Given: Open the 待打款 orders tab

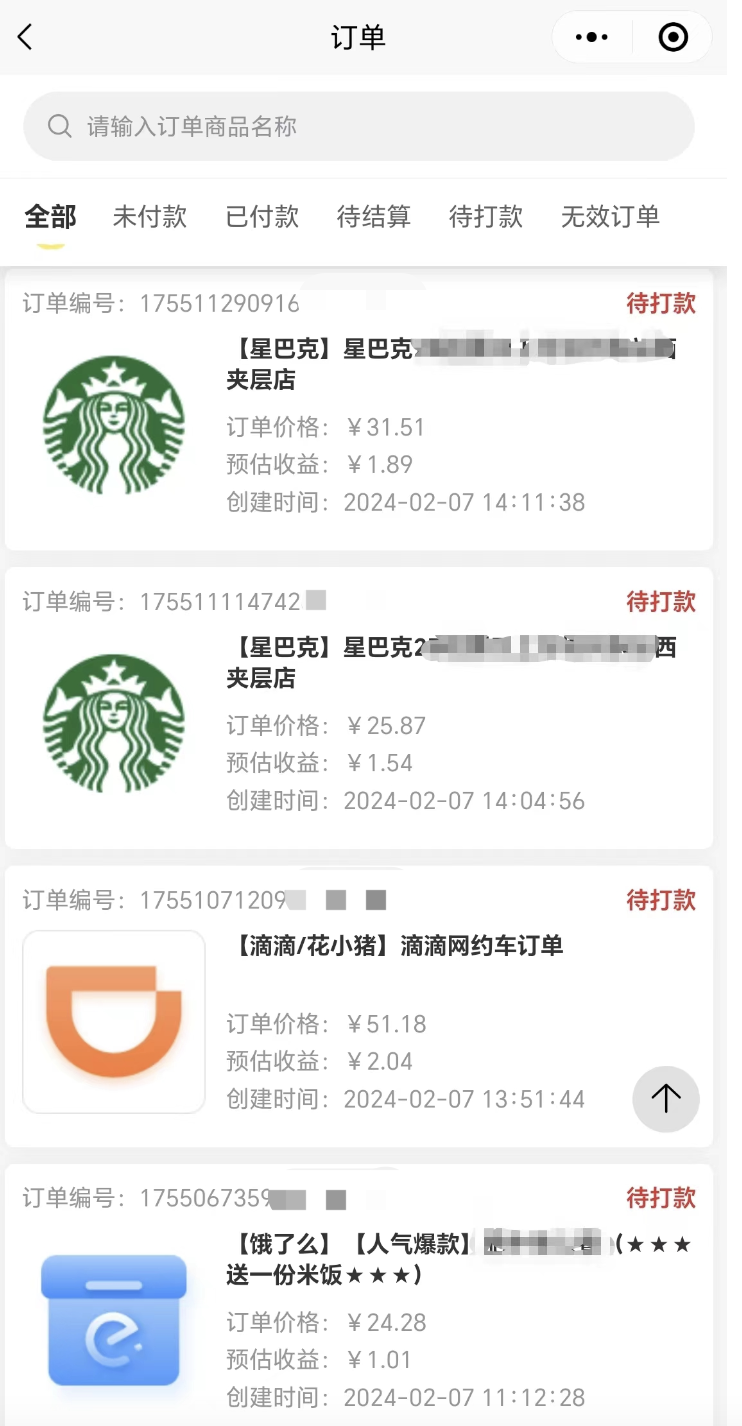Looking at the screenshot, I should coord(485,217).
